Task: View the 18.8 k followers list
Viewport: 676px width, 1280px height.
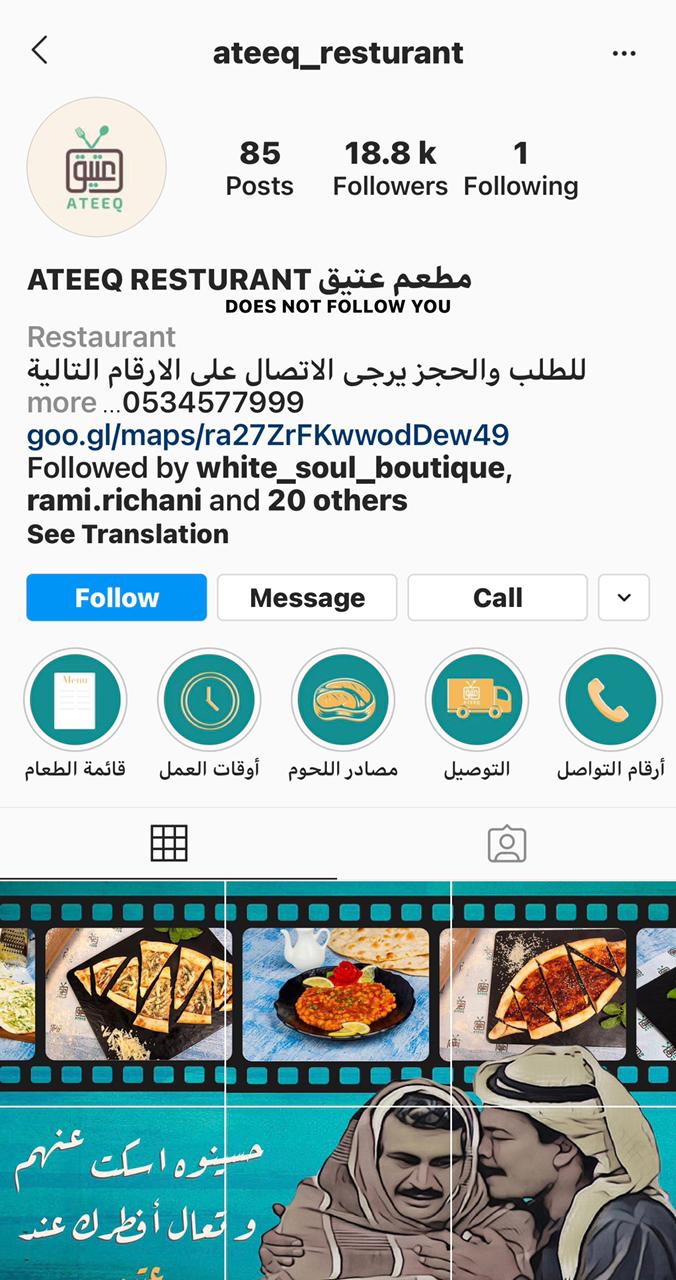Action: (x=390, y=168)
